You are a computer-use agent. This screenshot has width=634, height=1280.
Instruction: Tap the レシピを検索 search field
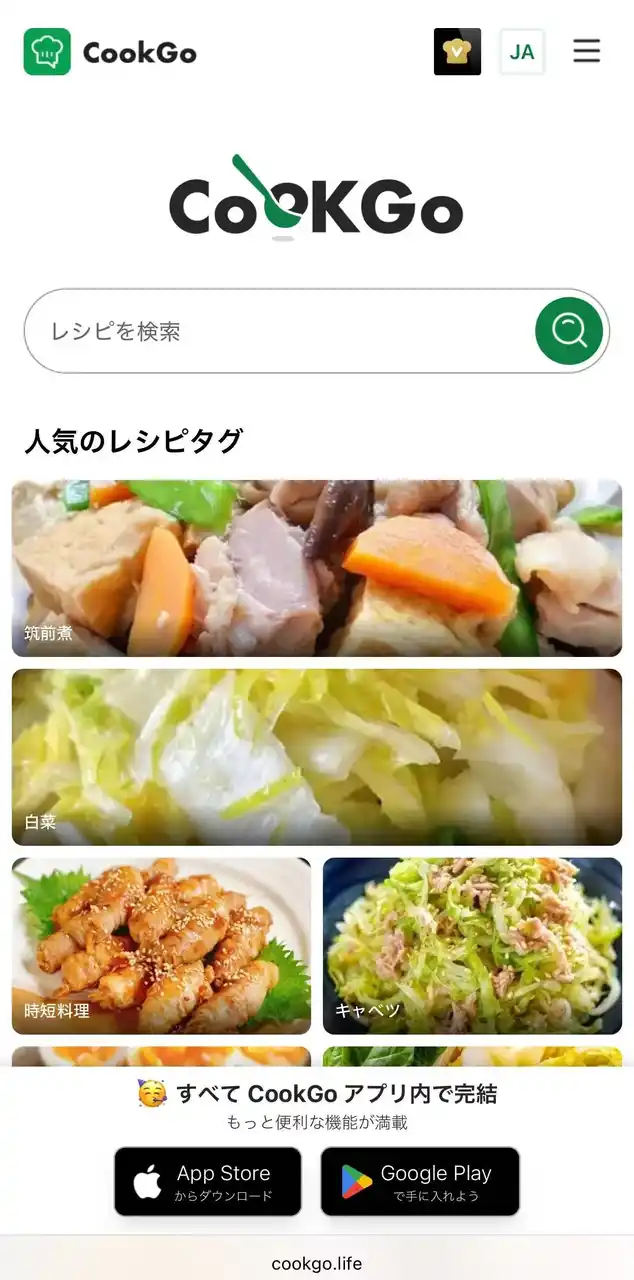280,331
